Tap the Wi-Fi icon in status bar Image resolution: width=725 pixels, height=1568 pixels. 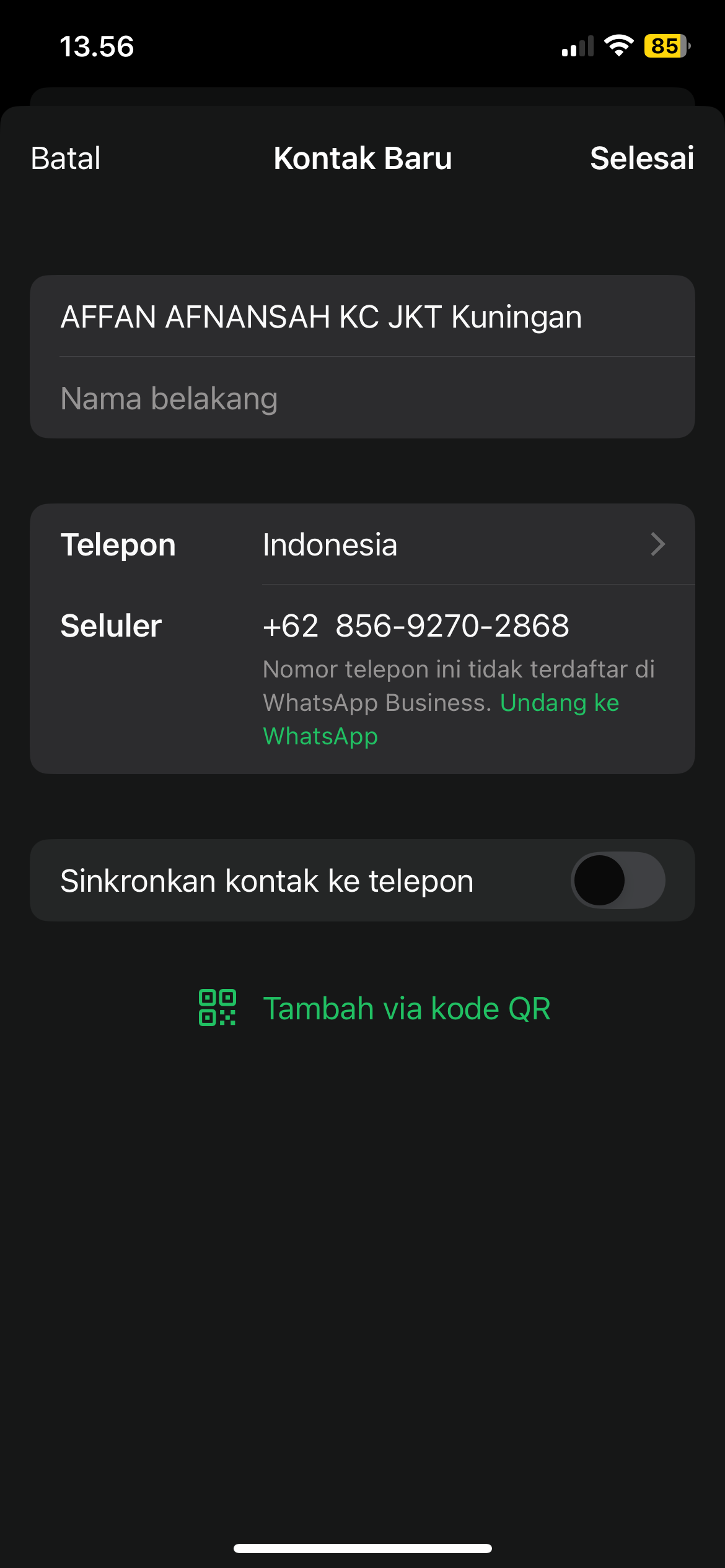(618, 46)
